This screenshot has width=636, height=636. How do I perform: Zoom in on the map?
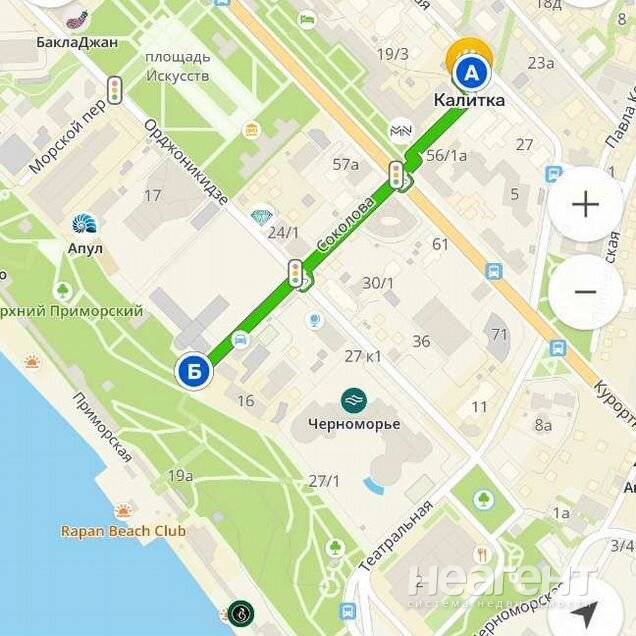click(585, 205)
